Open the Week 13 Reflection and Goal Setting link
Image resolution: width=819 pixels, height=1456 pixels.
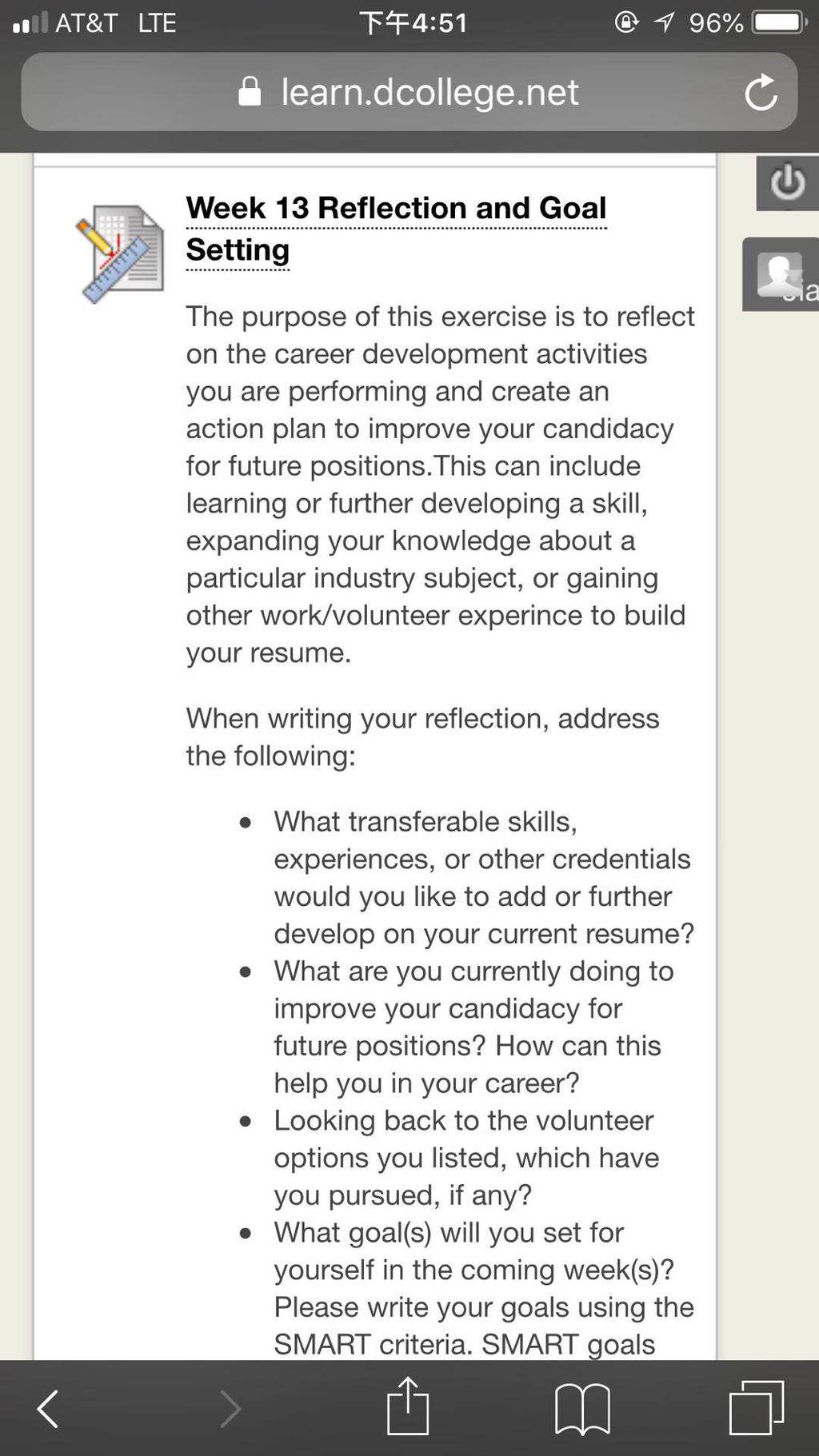[x=396, y=229]
